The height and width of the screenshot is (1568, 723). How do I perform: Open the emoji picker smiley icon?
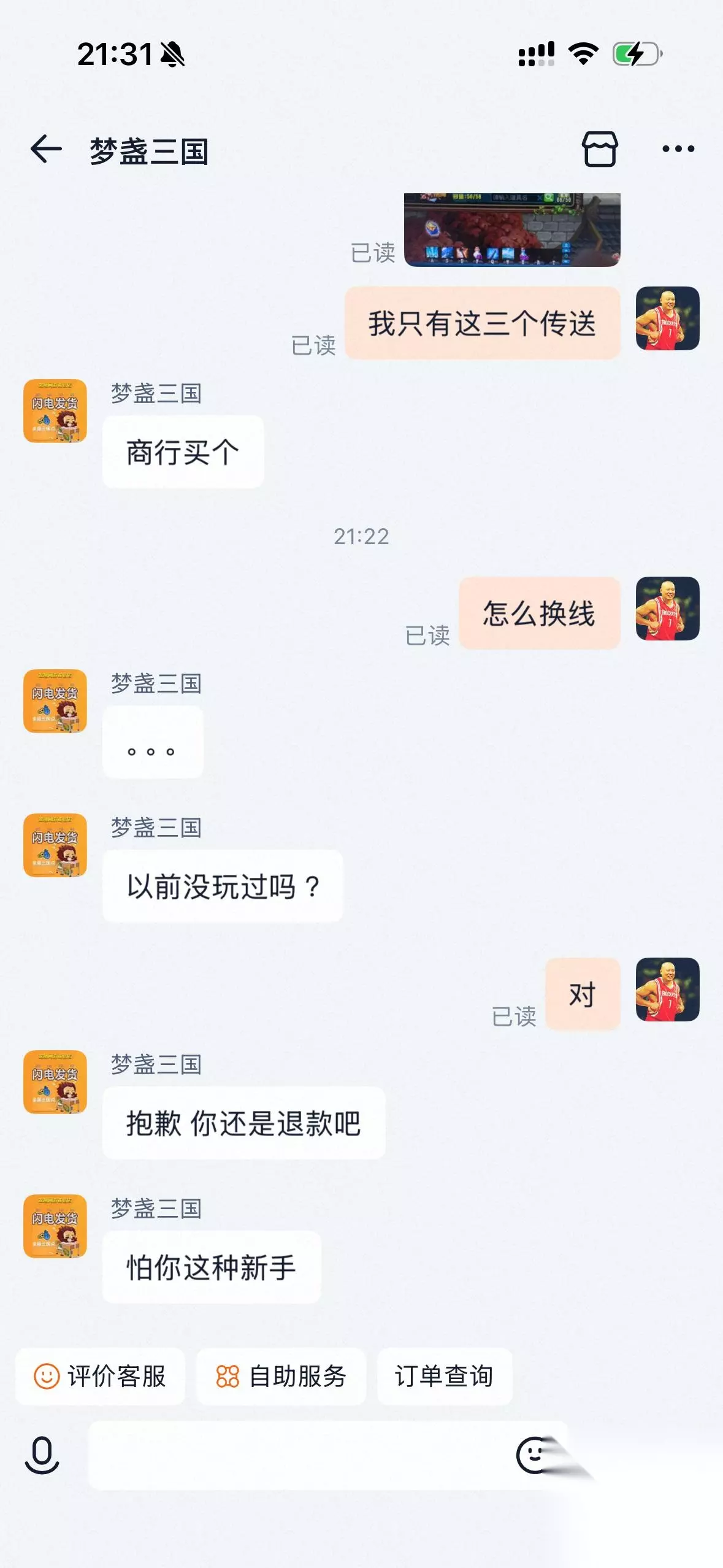534,1455
